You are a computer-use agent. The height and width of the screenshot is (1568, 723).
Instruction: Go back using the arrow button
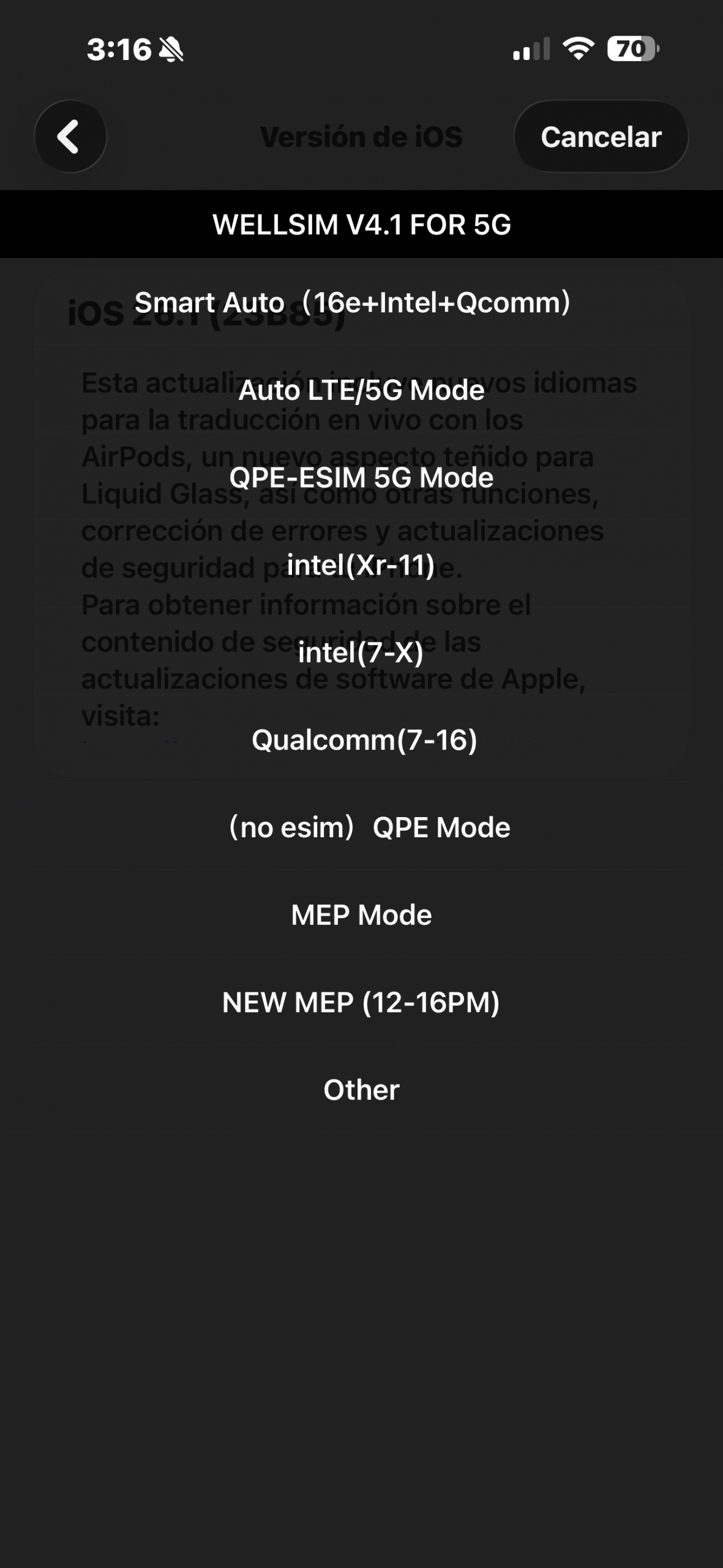coord(70,136)
